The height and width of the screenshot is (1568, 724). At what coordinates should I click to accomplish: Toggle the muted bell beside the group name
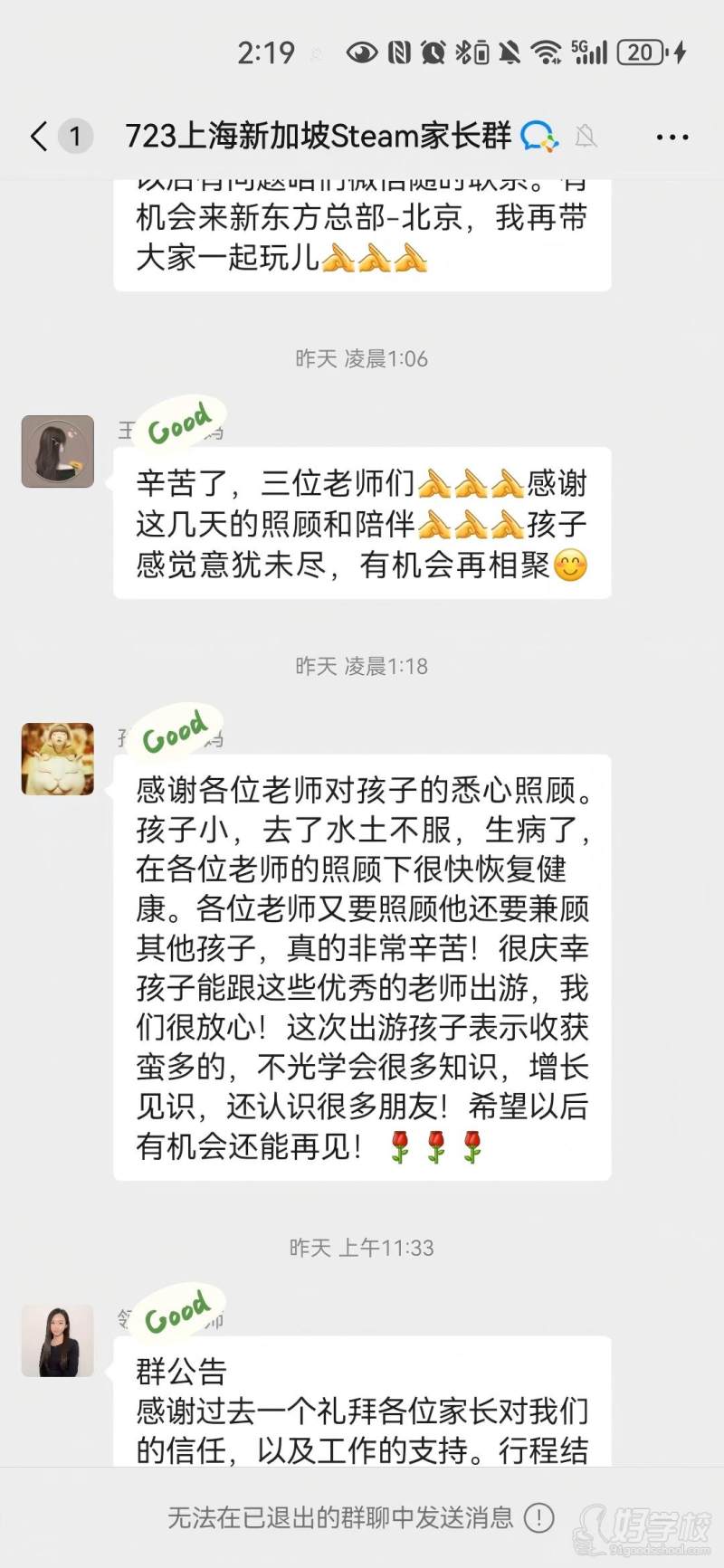pos(587,136)
